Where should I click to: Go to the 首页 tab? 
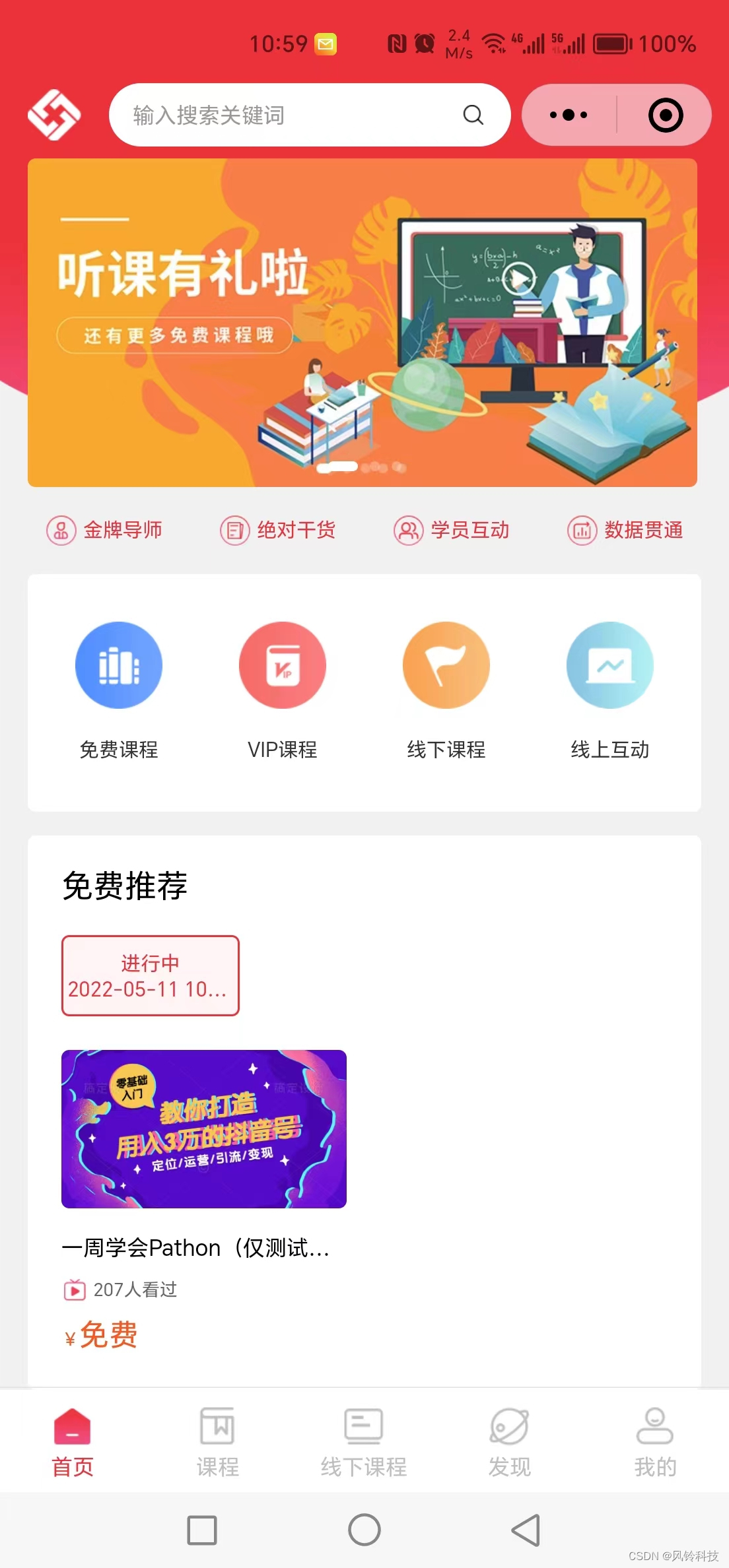[x=73, y=1442]
